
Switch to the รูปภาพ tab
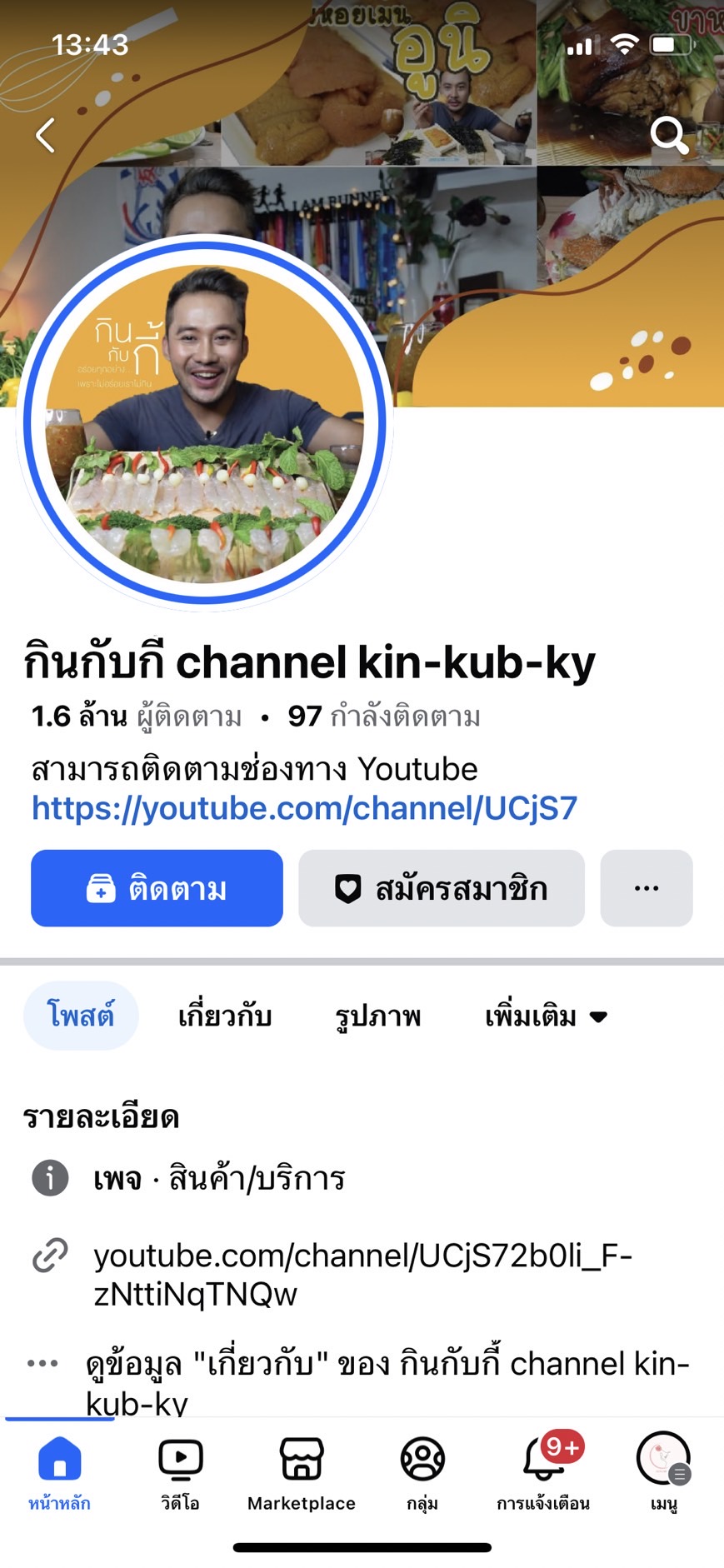point(377,1016)
